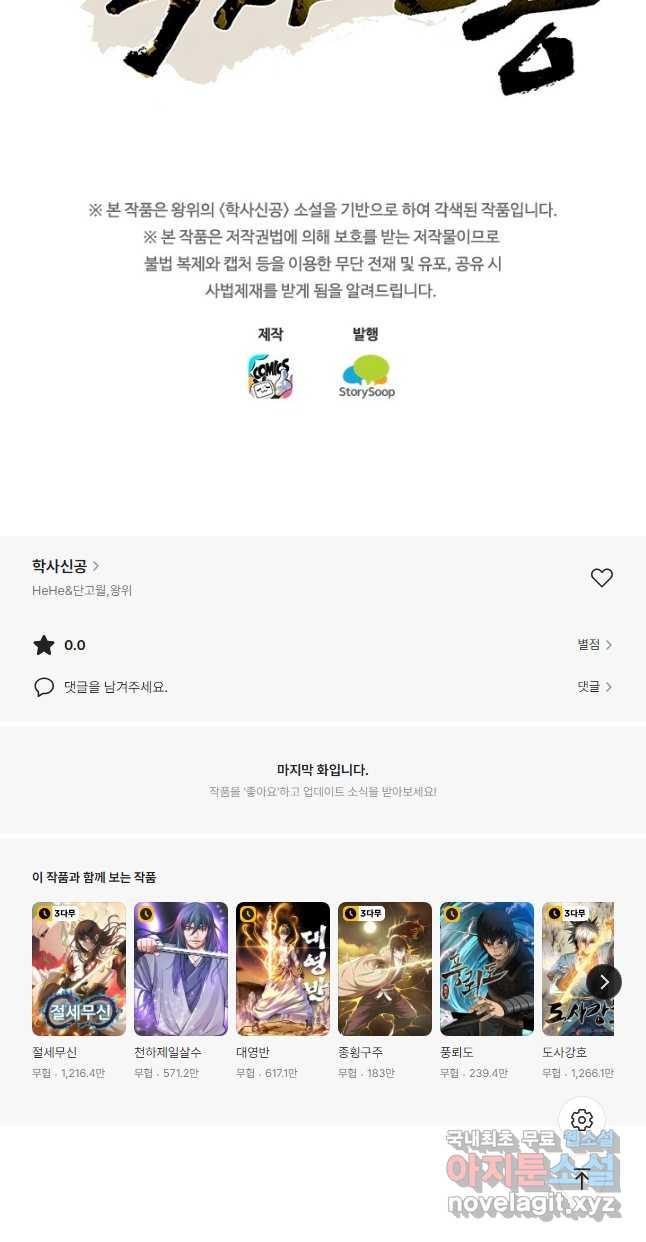The width and height of the screenshot is (646, 1242).
Task: Open the 댓글 comments section
Action: (x=594, y=687)
